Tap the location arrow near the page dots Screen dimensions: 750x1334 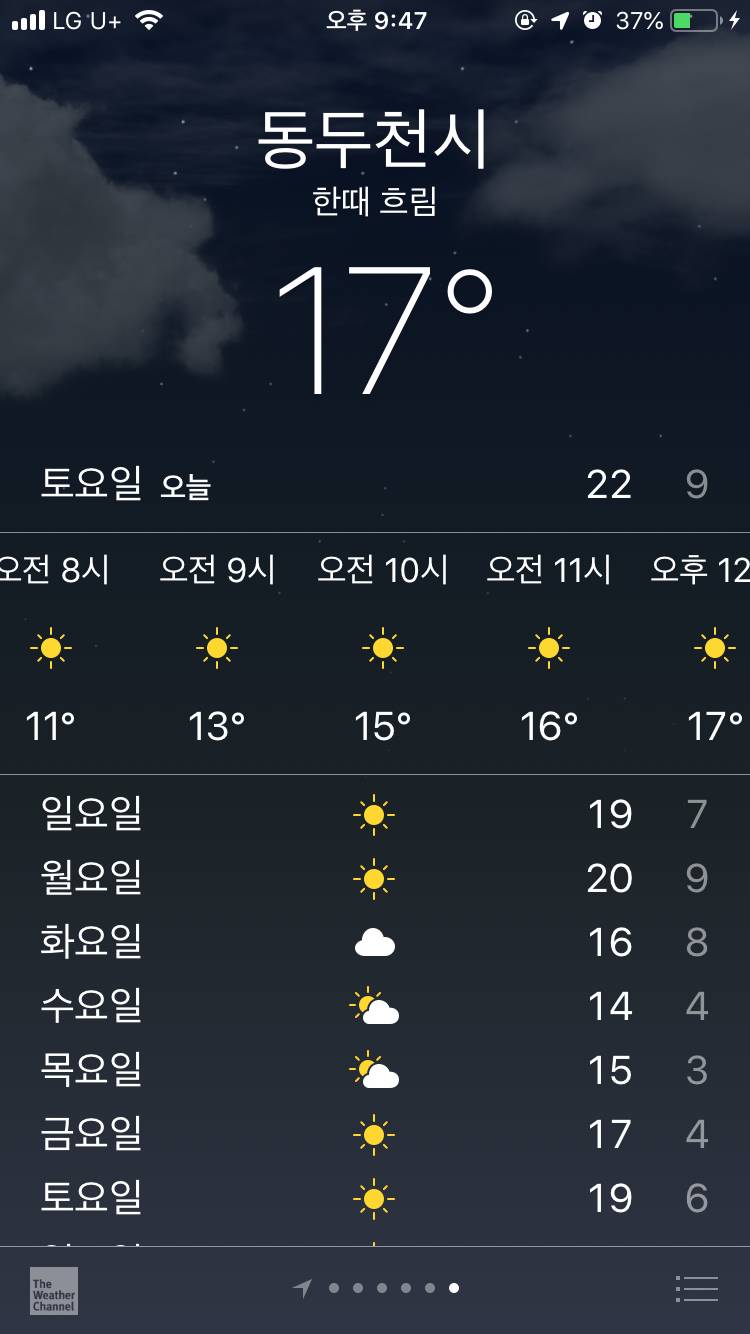click(301, 1289)
